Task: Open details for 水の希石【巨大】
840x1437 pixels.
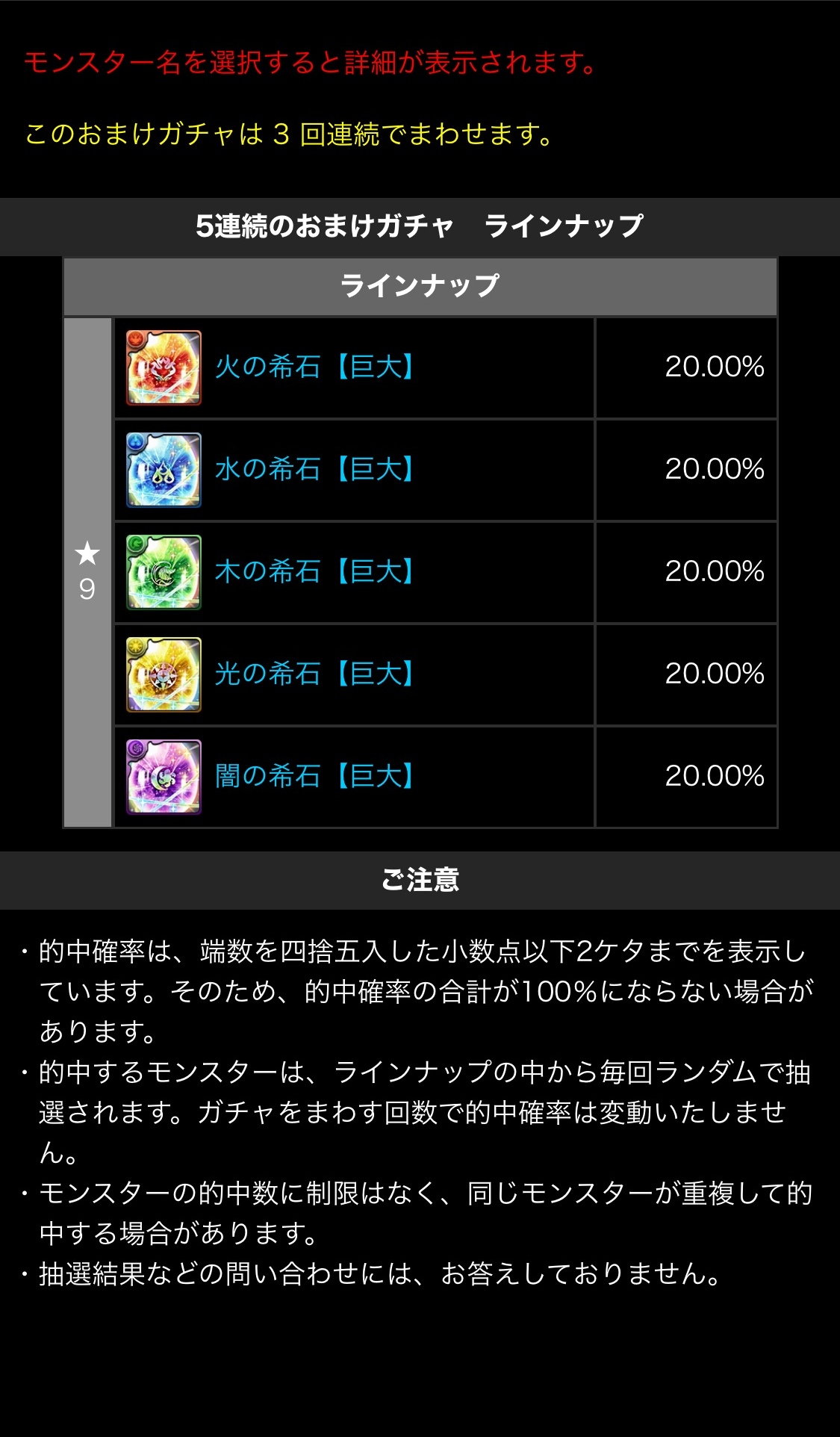Action: [314, 469]
